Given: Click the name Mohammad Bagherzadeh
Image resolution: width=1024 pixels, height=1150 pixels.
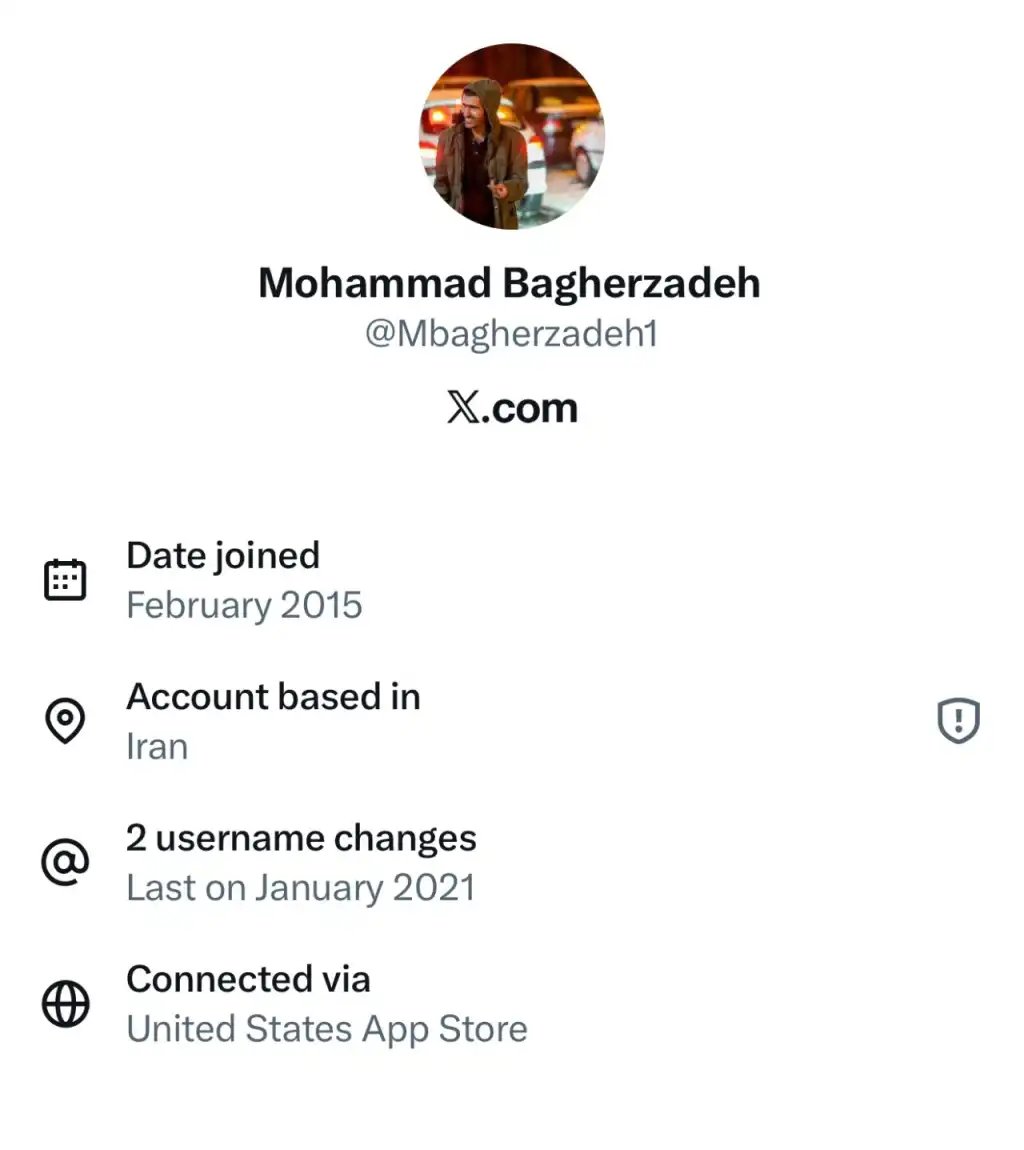Looking at the screenshot, I should [510, 283].
